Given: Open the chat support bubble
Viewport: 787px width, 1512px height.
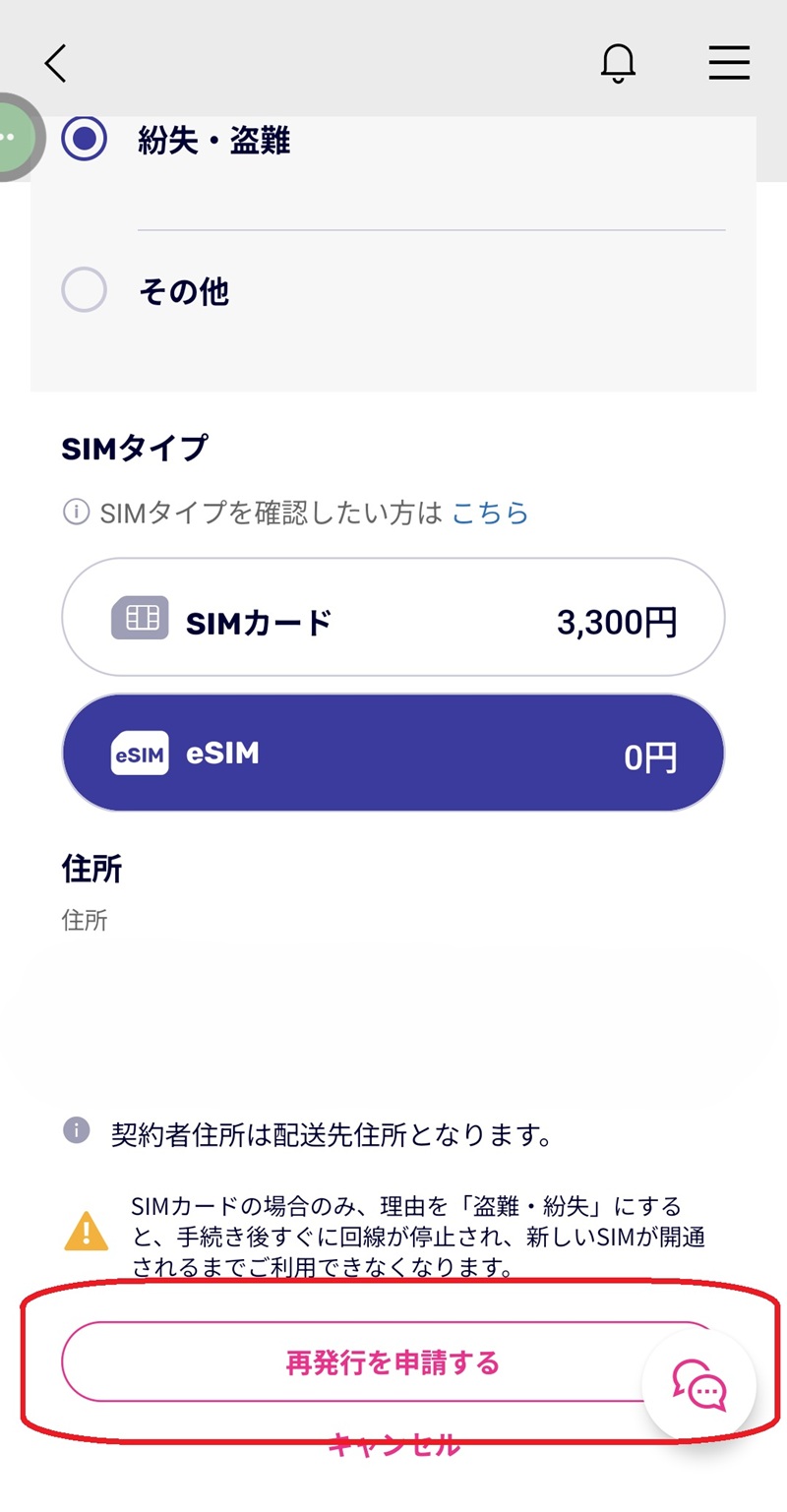Looking at the screenshot, I should pos(699,1385).
